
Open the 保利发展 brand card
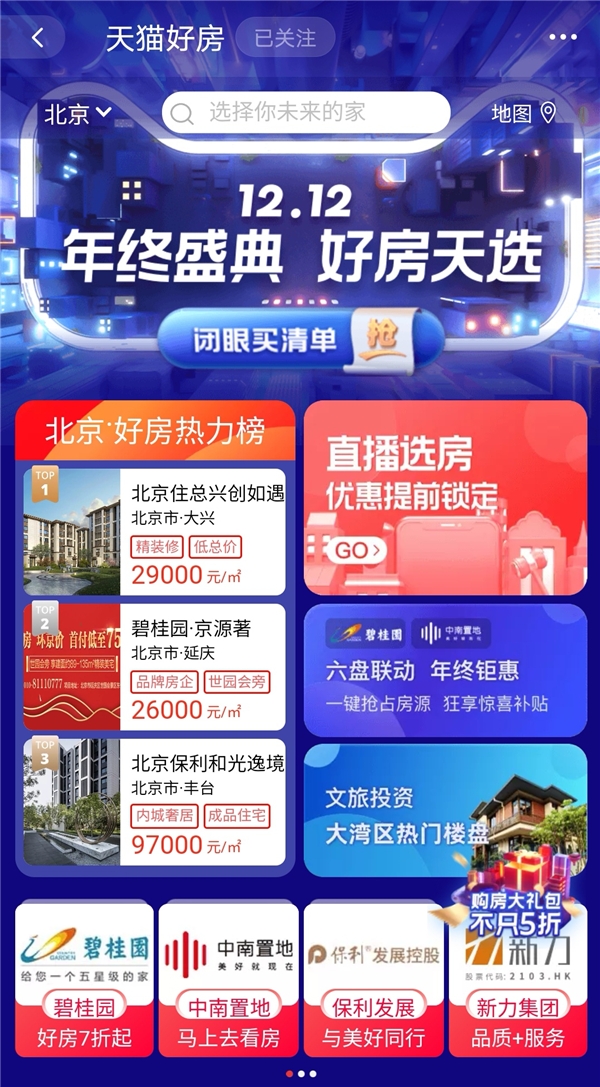pyautogui.click(x=373, y=979)
